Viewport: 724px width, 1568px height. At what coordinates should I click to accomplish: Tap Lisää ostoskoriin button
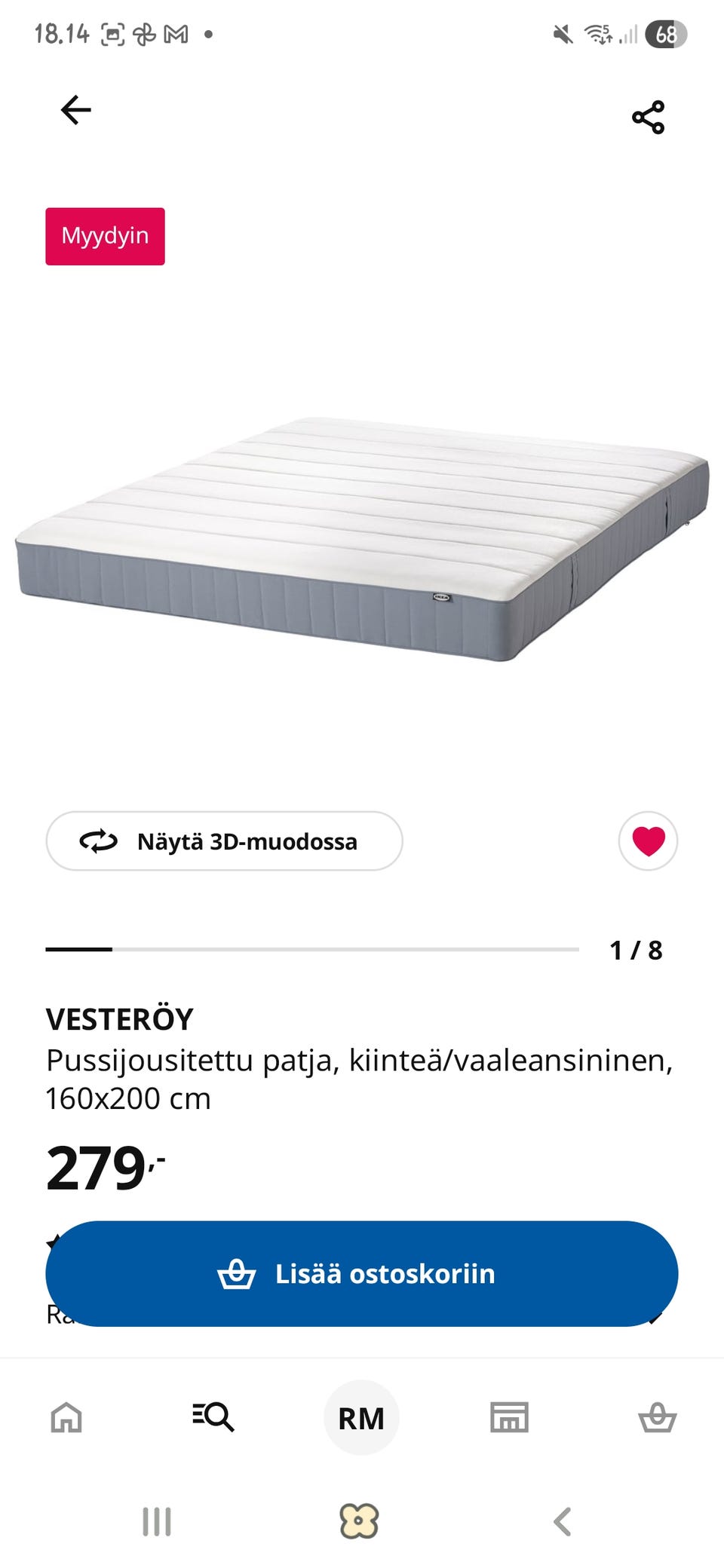(x=362, y=1274)
